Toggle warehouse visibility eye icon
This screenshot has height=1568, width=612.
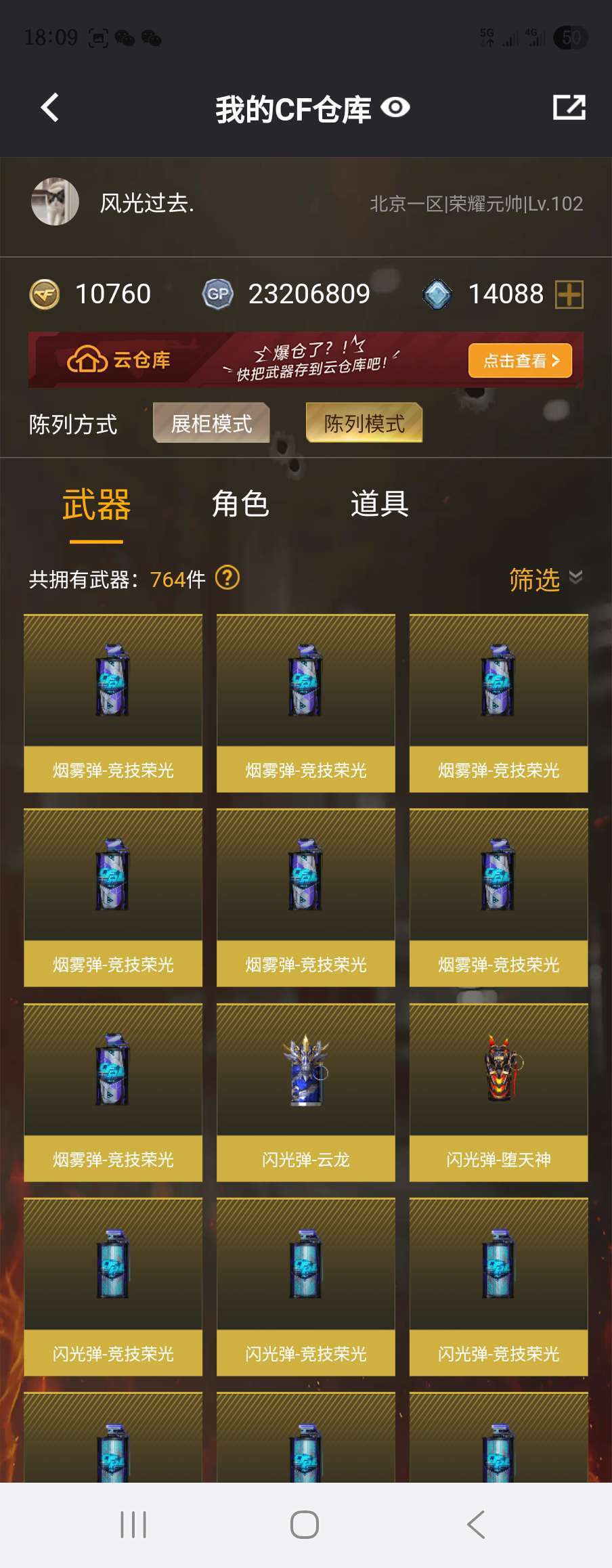(x=395, y=108)
